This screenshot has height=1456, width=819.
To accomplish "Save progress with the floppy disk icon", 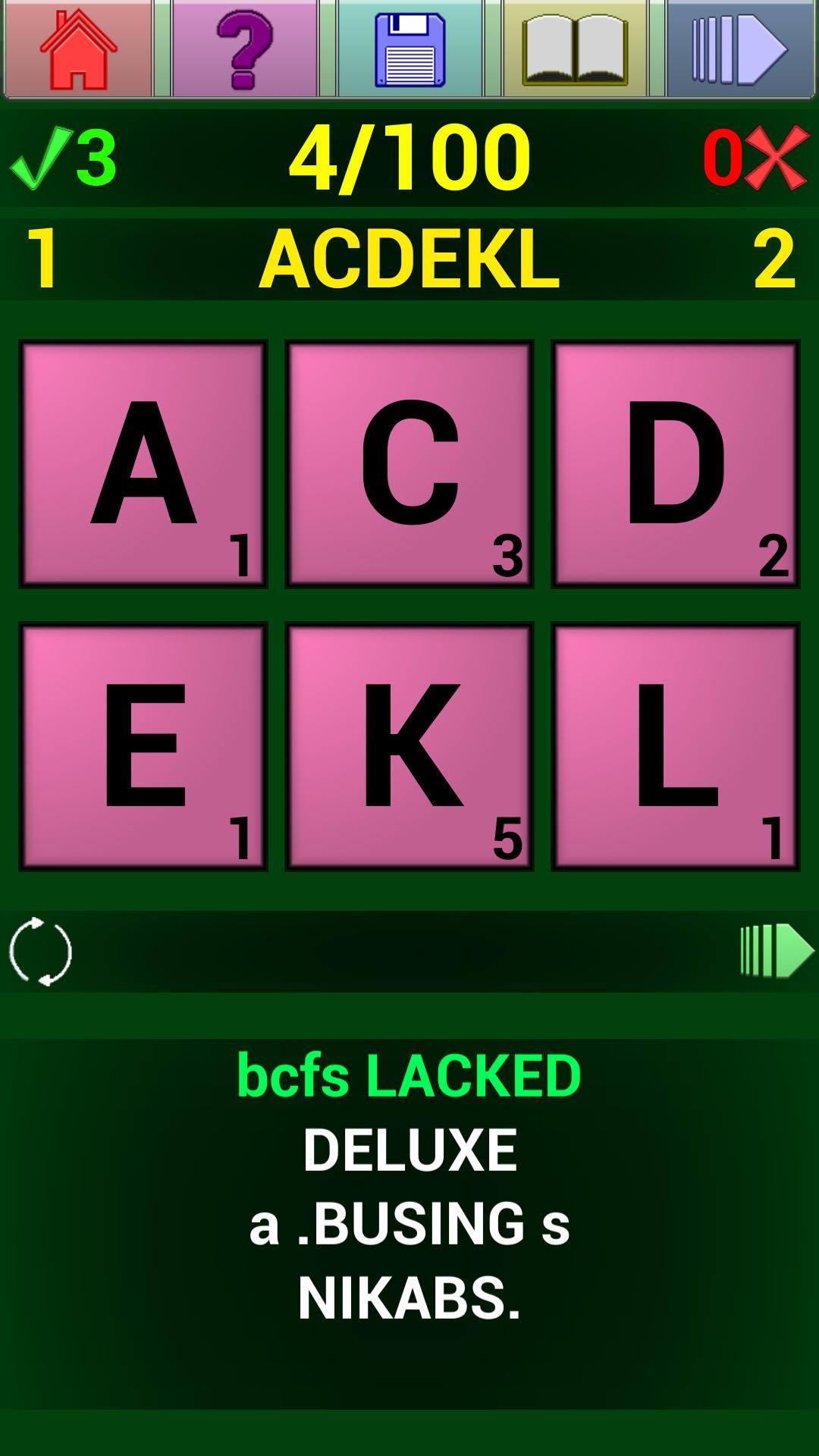I will pos(409,49).
